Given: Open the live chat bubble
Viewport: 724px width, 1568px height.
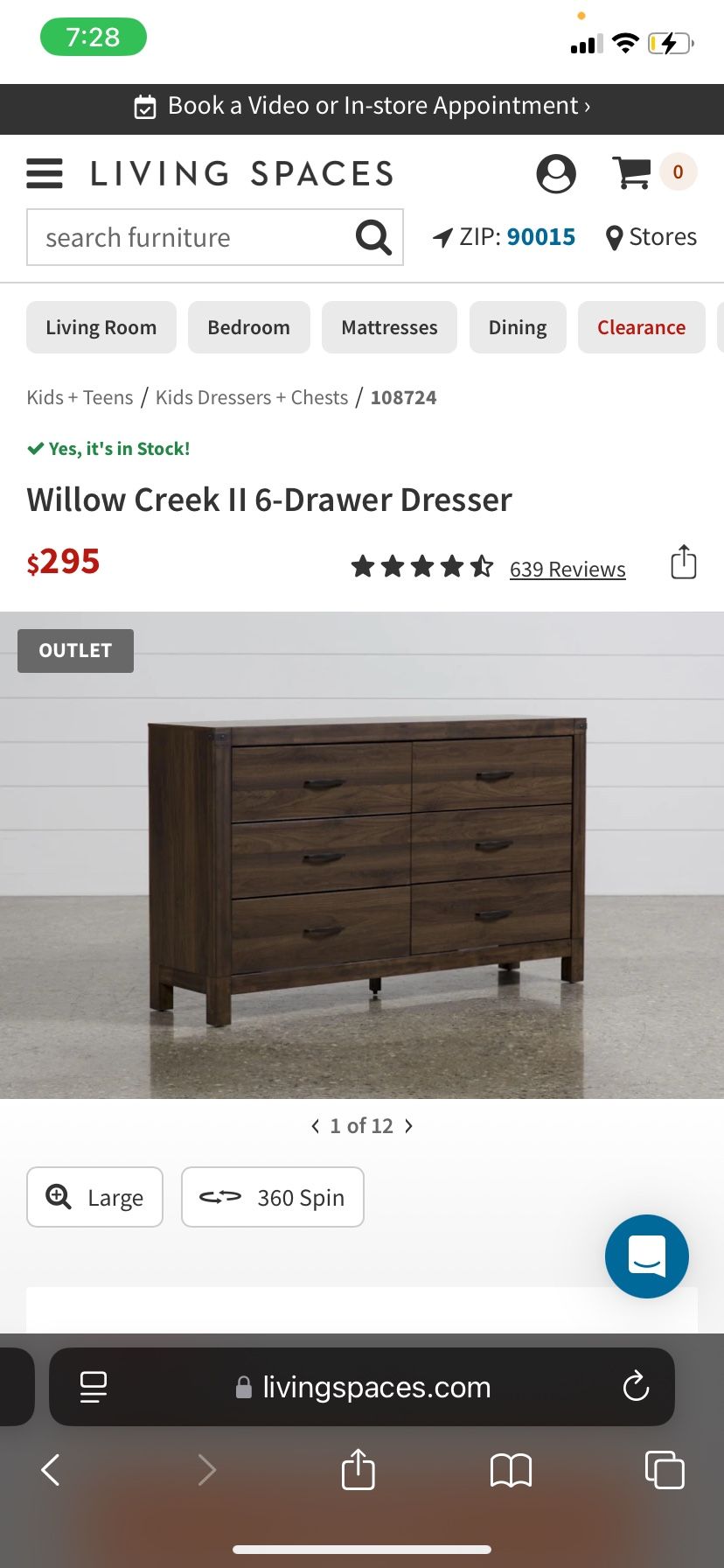Looking at the screenshot, I should tap(646, 1256).
